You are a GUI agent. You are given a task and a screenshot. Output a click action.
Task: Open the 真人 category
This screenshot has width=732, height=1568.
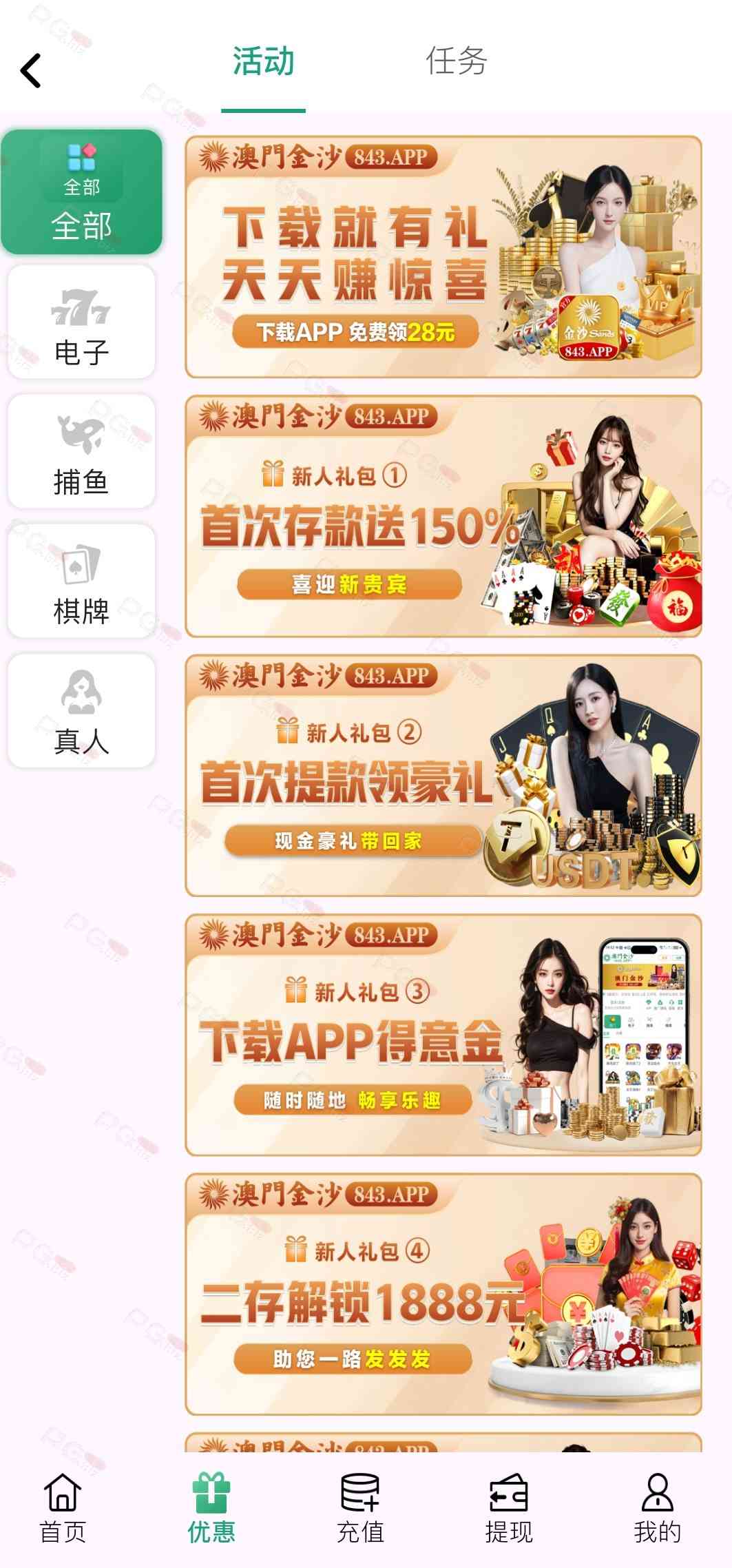tap(81, 710)
